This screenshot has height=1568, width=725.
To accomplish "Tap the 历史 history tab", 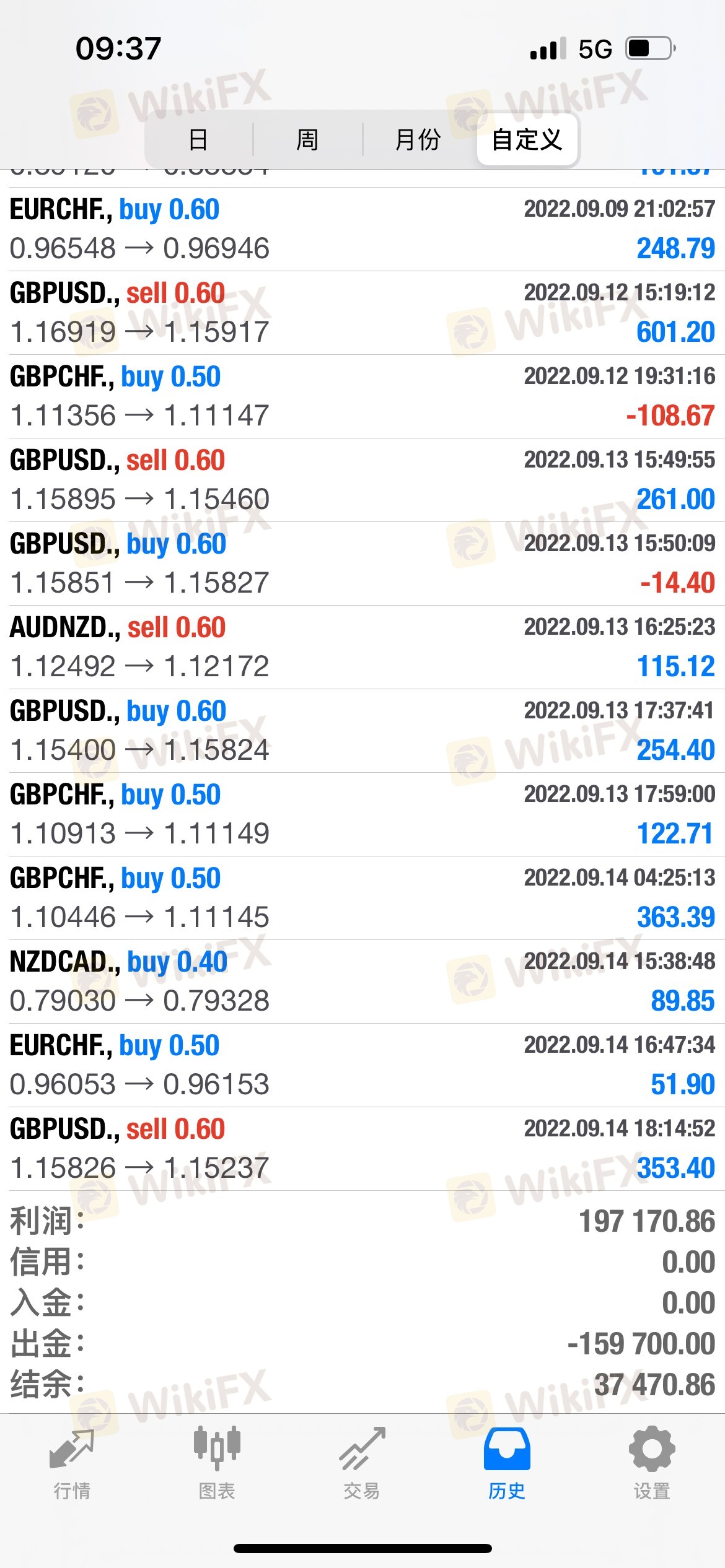I will coord(507,1463).
